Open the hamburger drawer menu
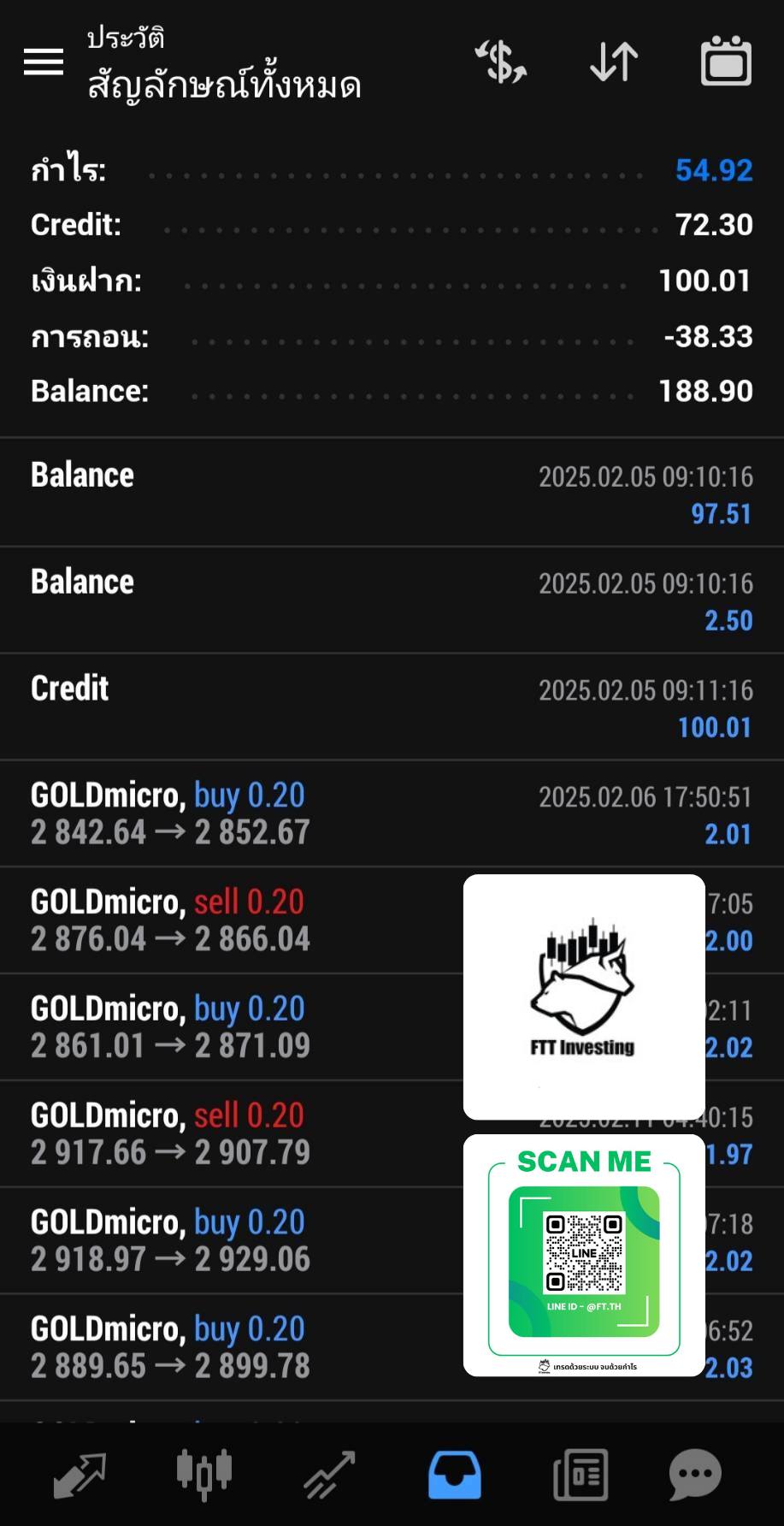784x1526 pixels. pos(43,62)
